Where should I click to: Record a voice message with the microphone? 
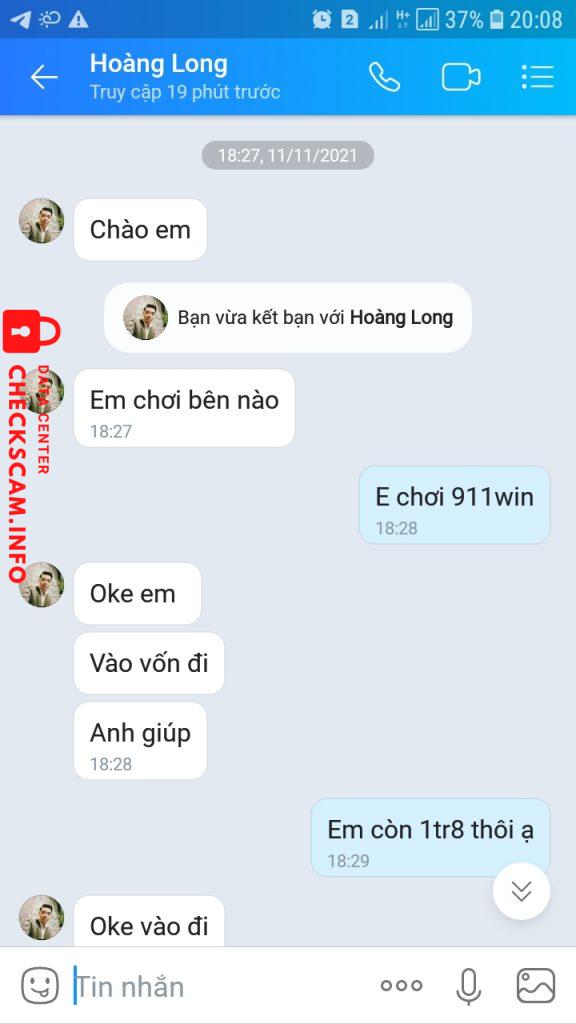click(468, 986)
